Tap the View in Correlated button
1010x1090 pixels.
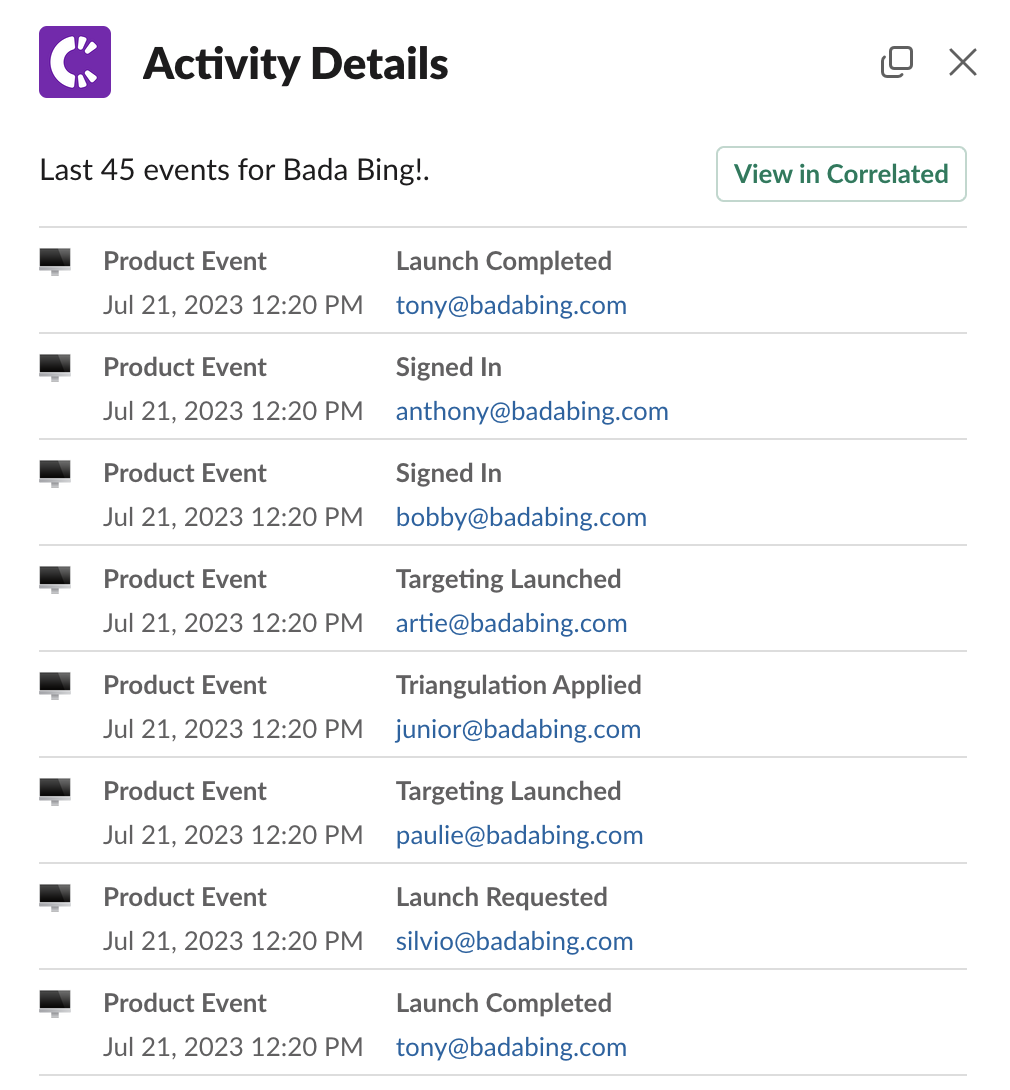[x=841, y=174]
